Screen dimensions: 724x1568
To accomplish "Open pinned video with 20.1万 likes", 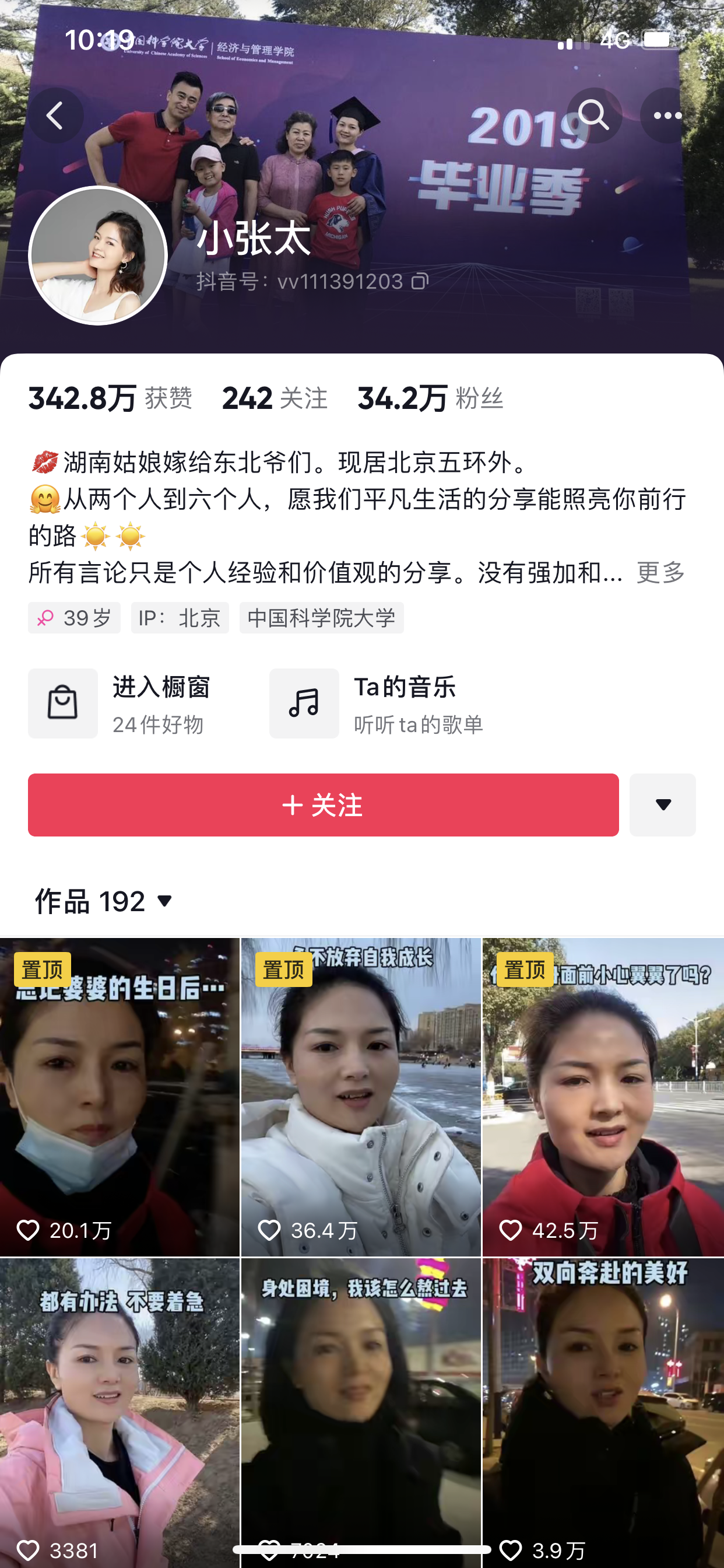I will pos(120,1097).
